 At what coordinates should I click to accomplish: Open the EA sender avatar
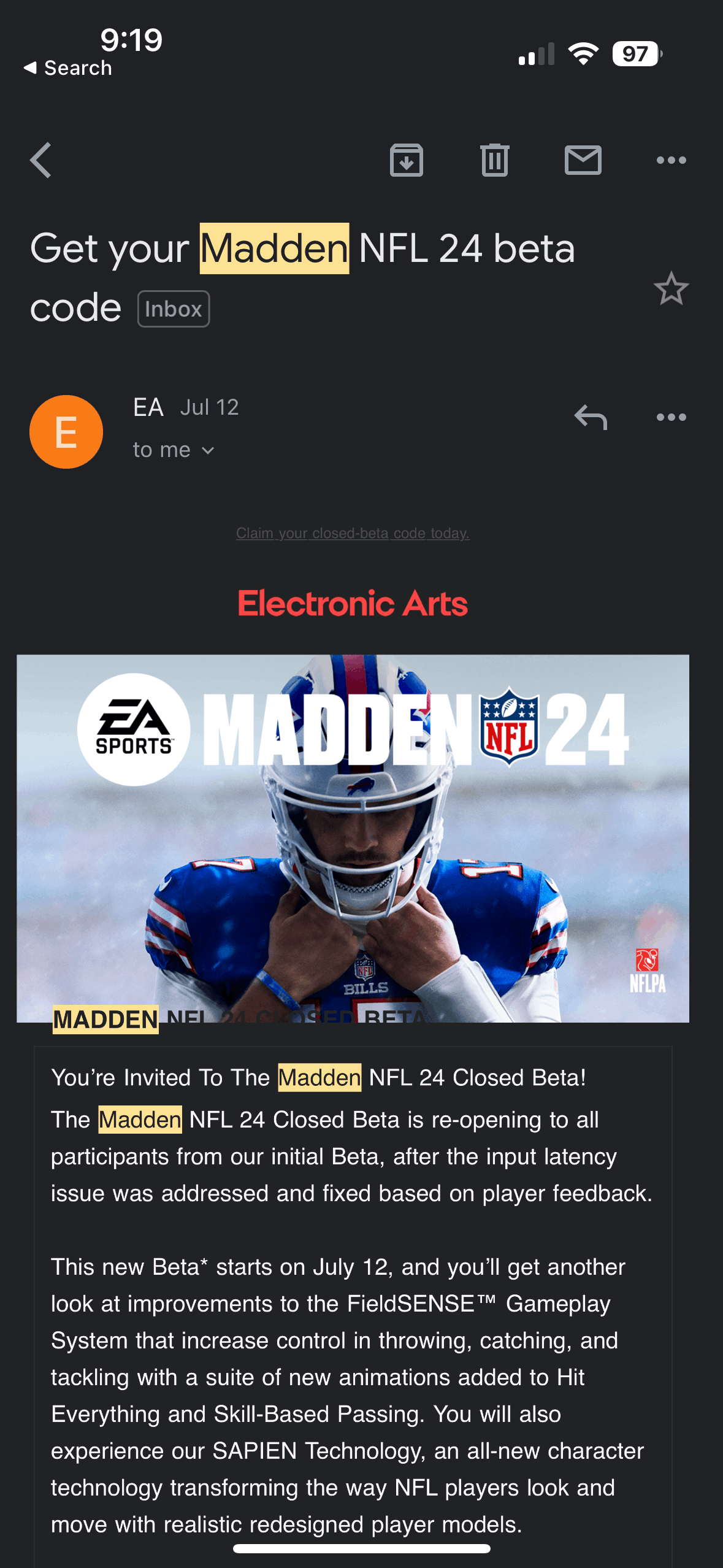pos(66,432)
